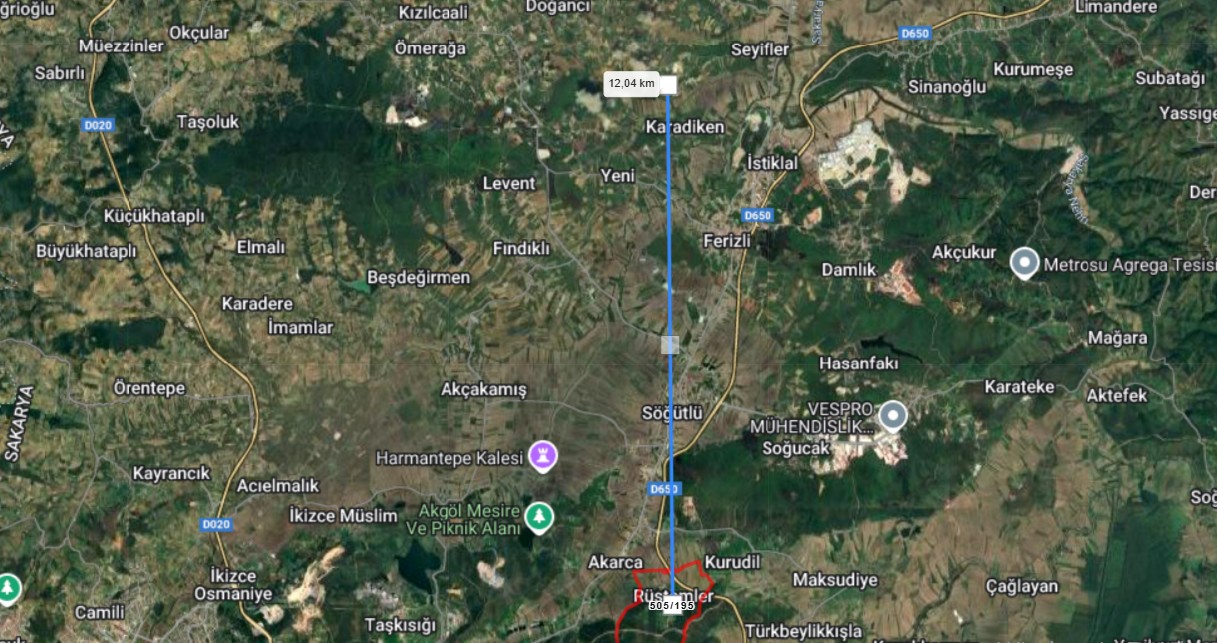Select the Akgöl Mesire Ve Piknik Alanı marker
Viewport: 1217px width, 643px height.
click(539, 516)
